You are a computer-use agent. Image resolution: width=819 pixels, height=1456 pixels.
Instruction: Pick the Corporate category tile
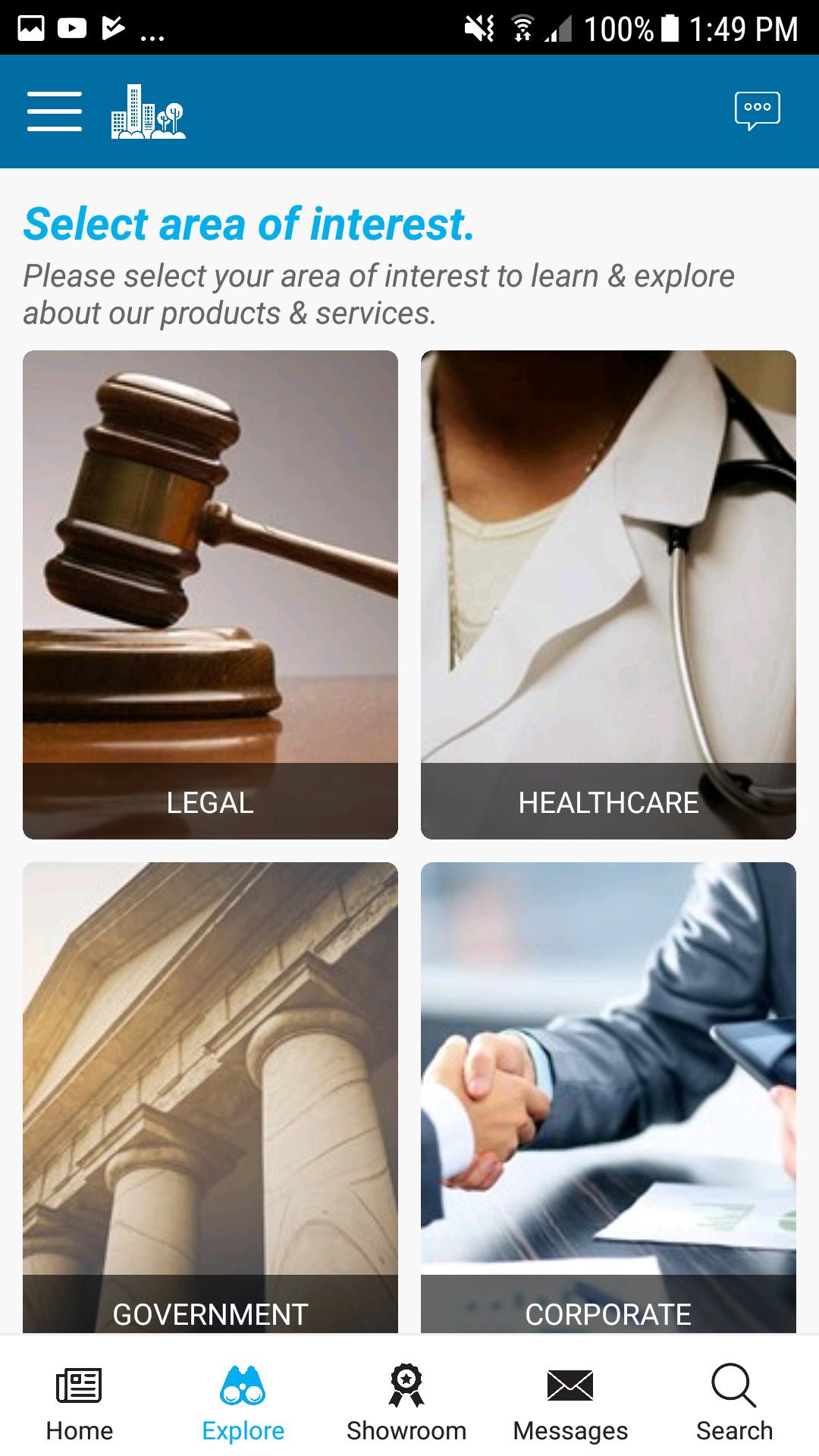click(x=608, y=1097)
